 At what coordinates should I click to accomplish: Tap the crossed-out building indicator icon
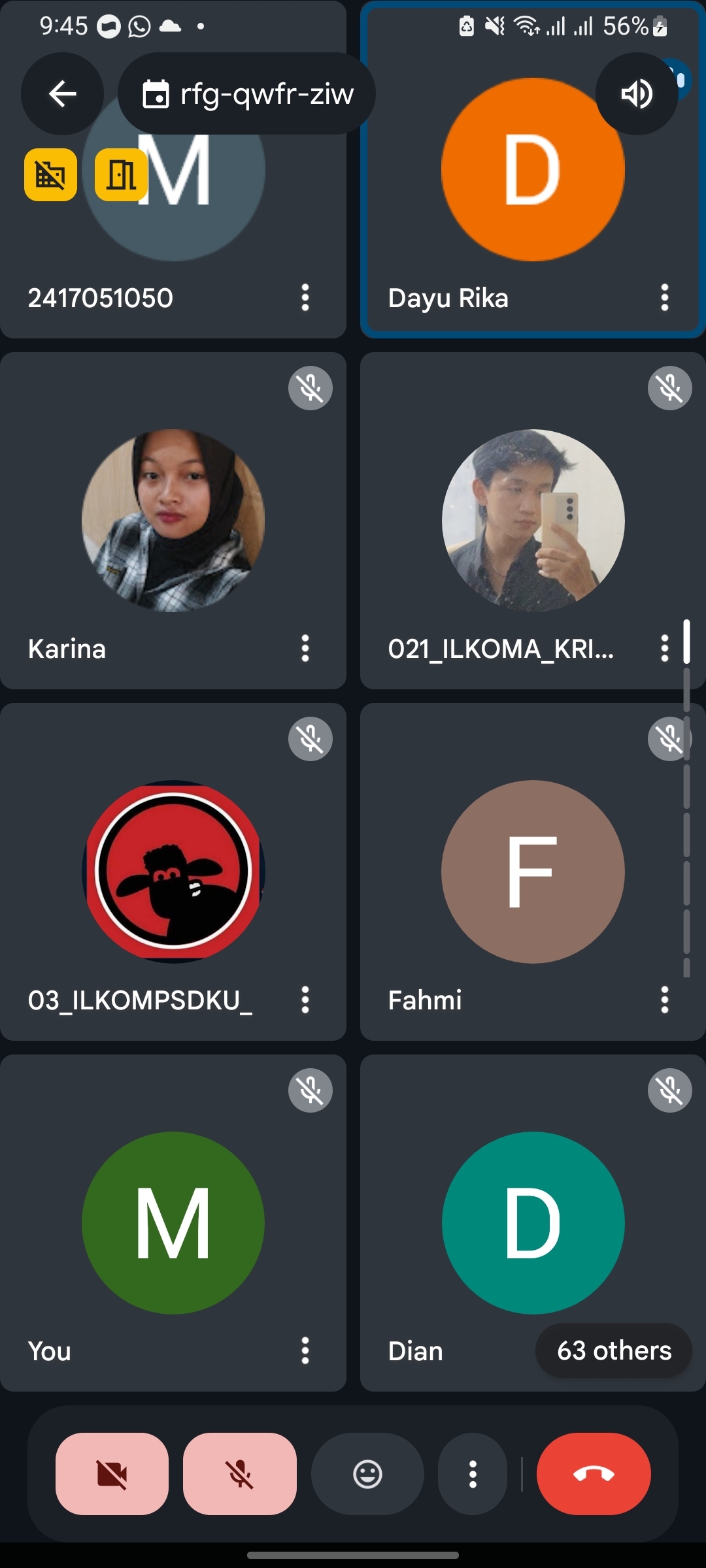[x=50, y=174]
